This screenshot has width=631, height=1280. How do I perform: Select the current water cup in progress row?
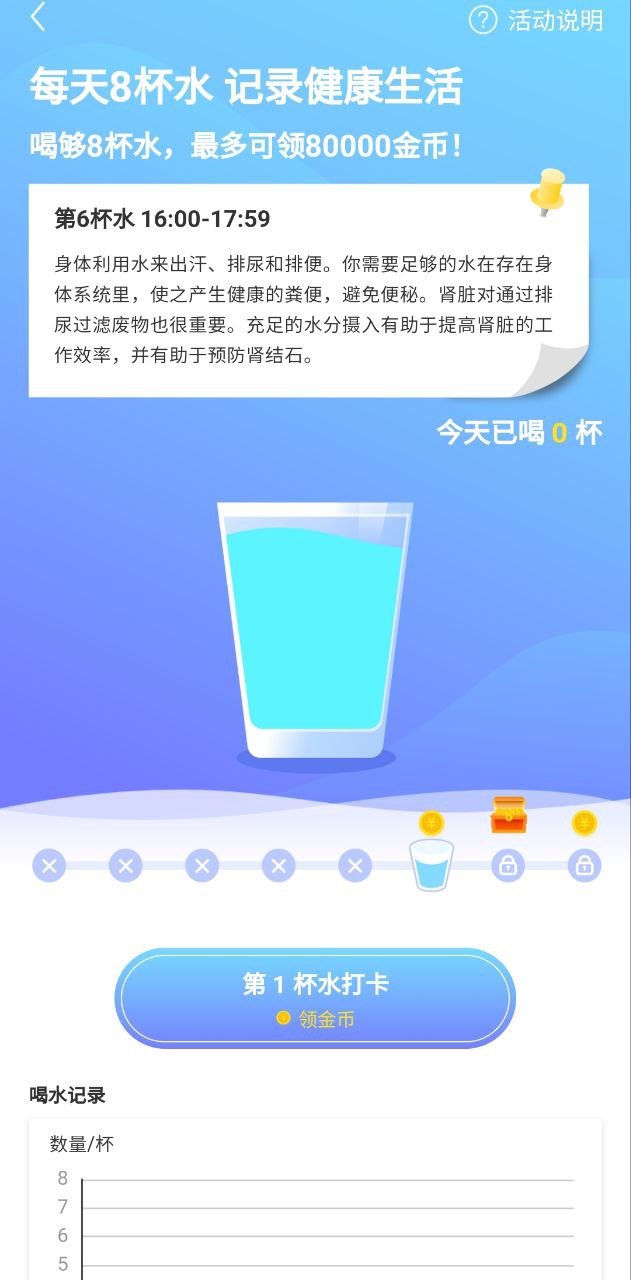pos(431,865)
